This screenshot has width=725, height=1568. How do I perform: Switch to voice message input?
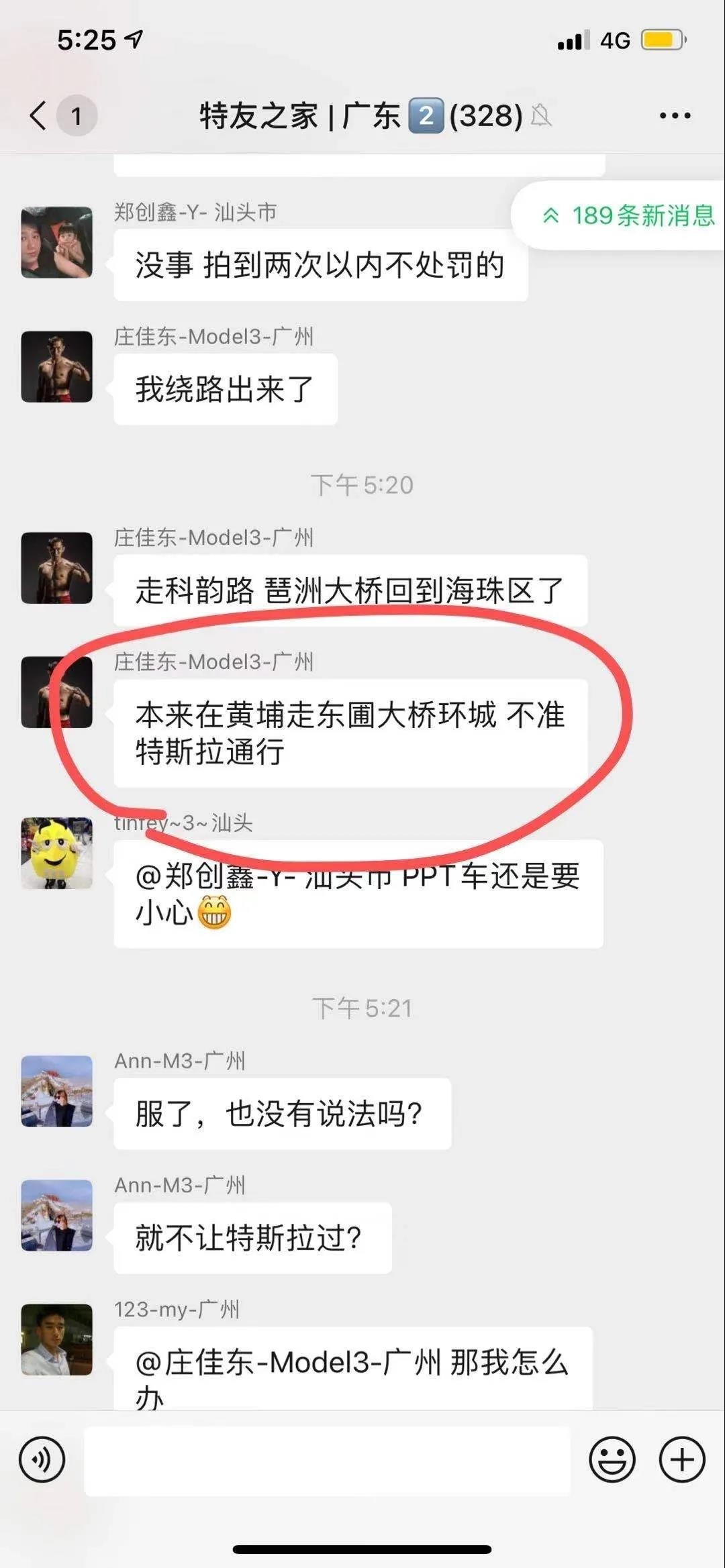42,1459
